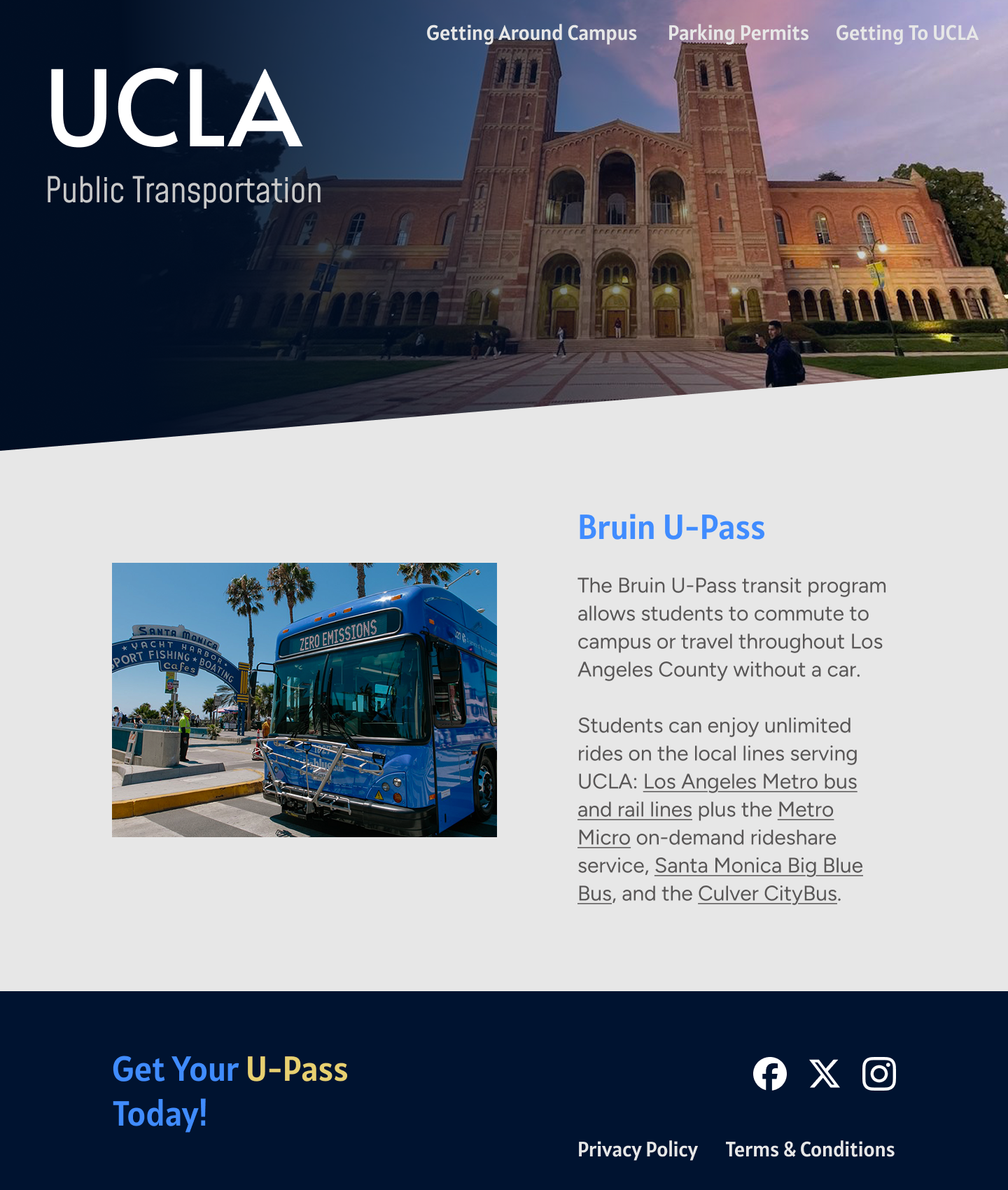
Task: Open the Instagram icon
Action: [879, 1074]
